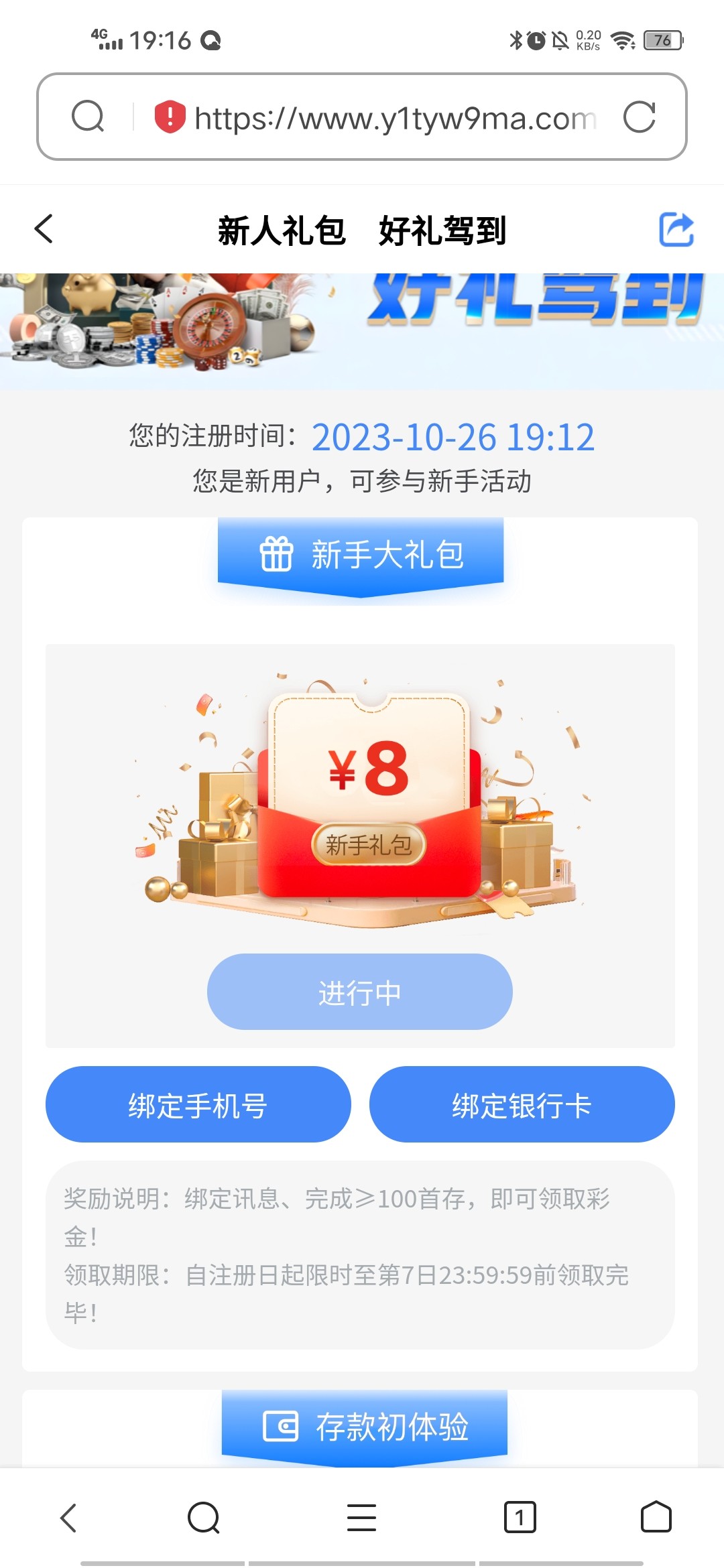Tap the back arrow beside page title

pos(43,229)
